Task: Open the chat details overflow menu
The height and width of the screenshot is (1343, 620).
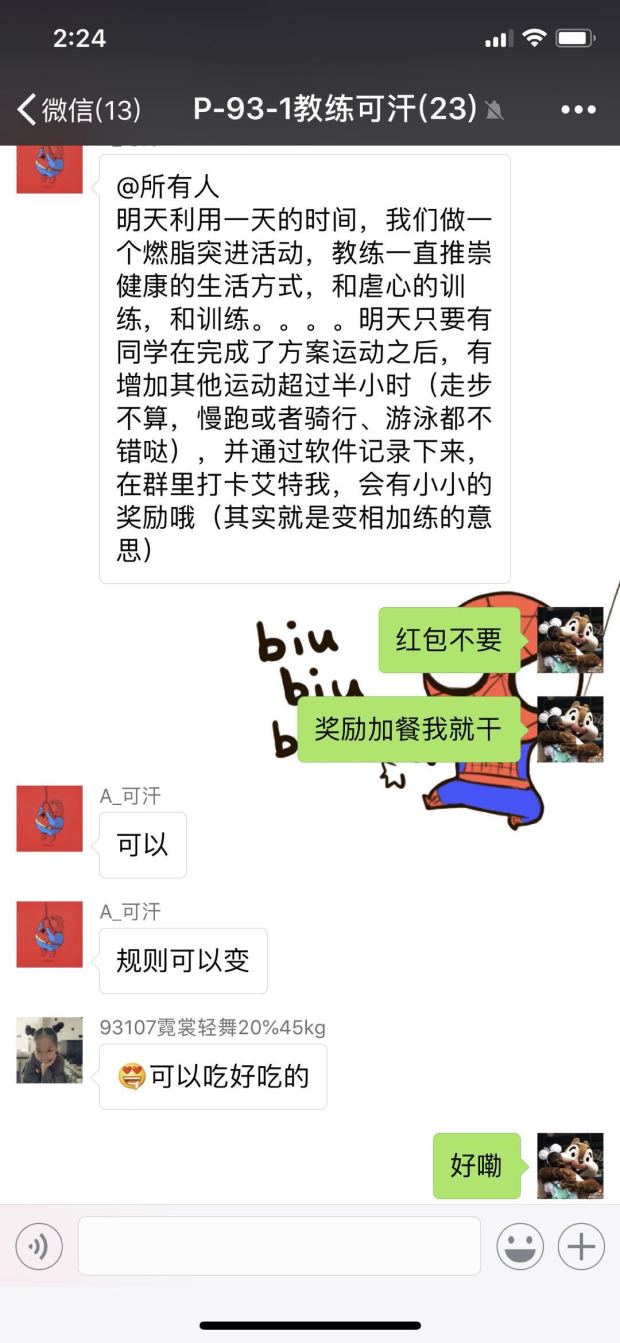Action: pos(577,109)
